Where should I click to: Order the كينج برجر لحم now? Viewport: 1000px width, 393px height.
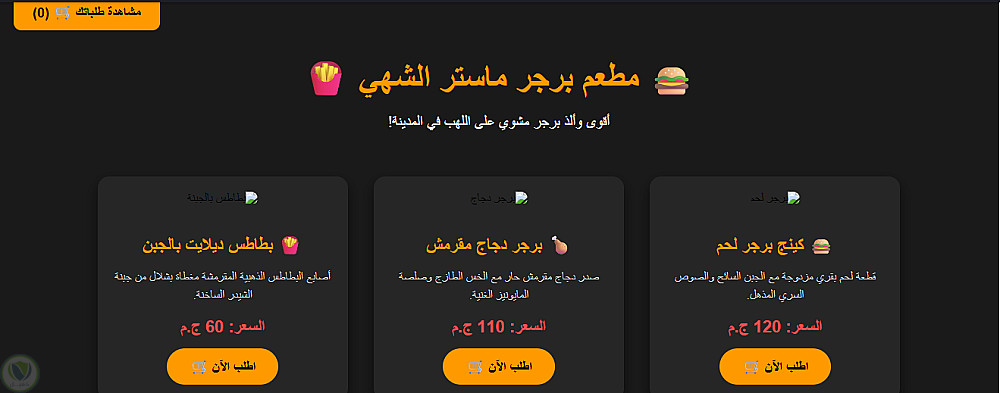[x=775, y=366]
